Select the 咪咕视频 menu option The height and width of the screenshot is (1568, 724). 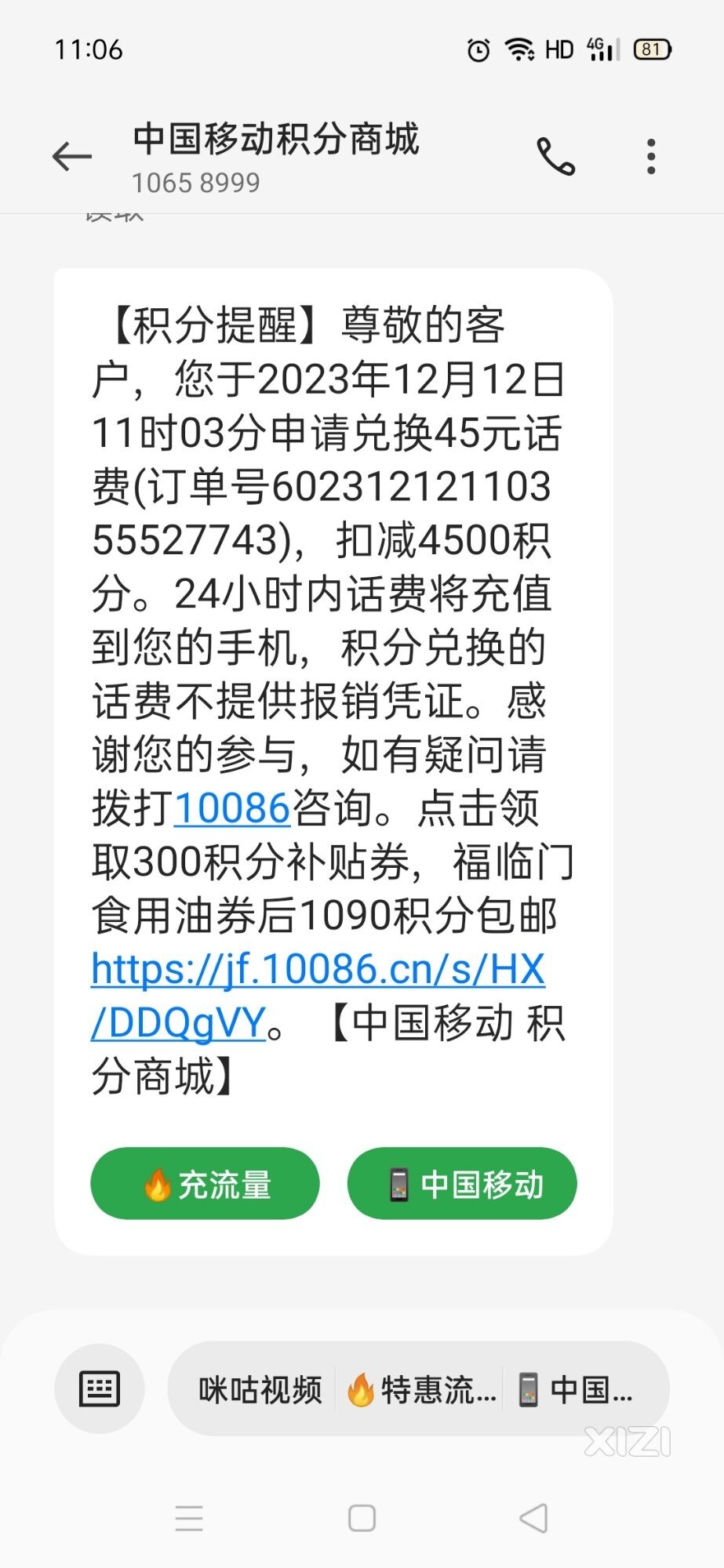click(x=260, y=1390)
